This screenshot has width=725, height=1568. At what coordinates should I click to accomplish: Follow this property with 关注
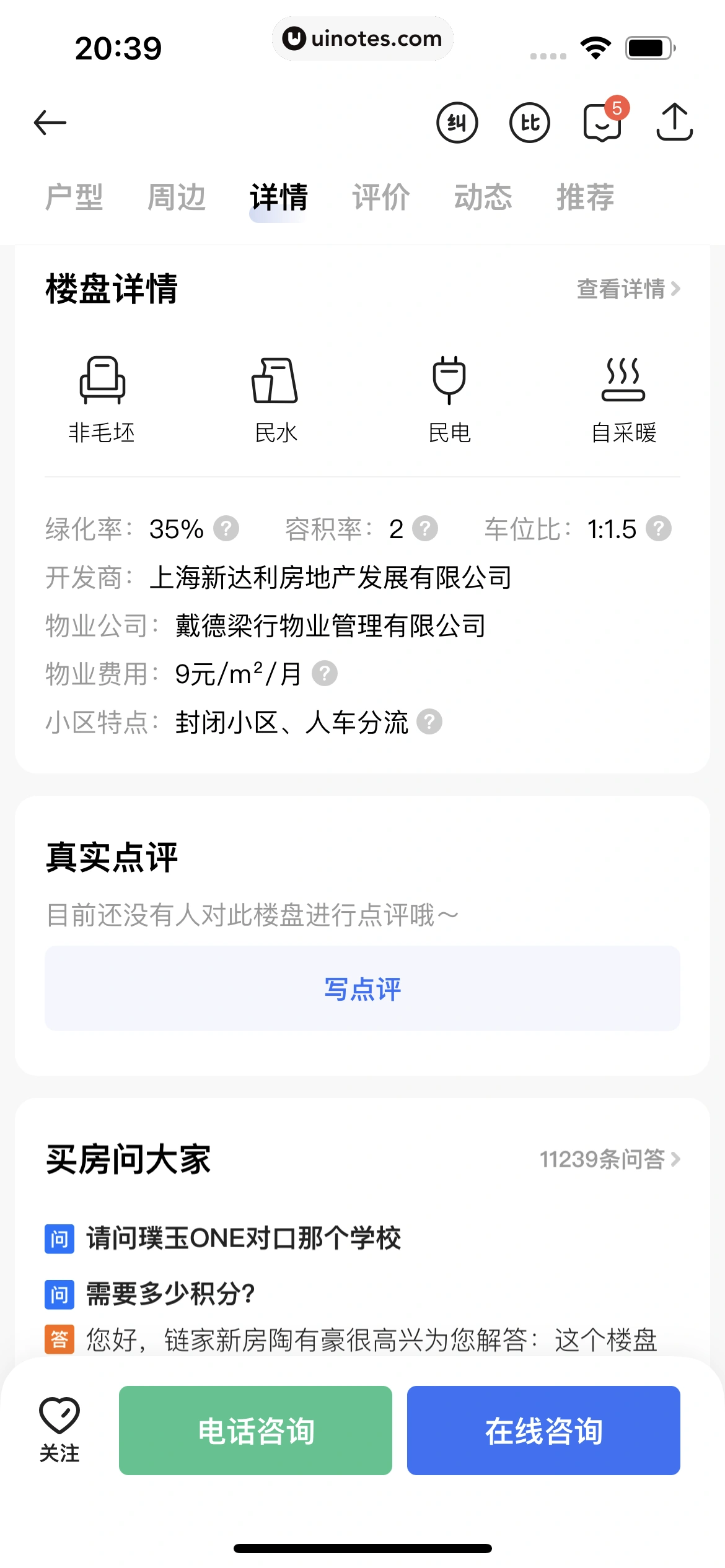(59, 1430)
